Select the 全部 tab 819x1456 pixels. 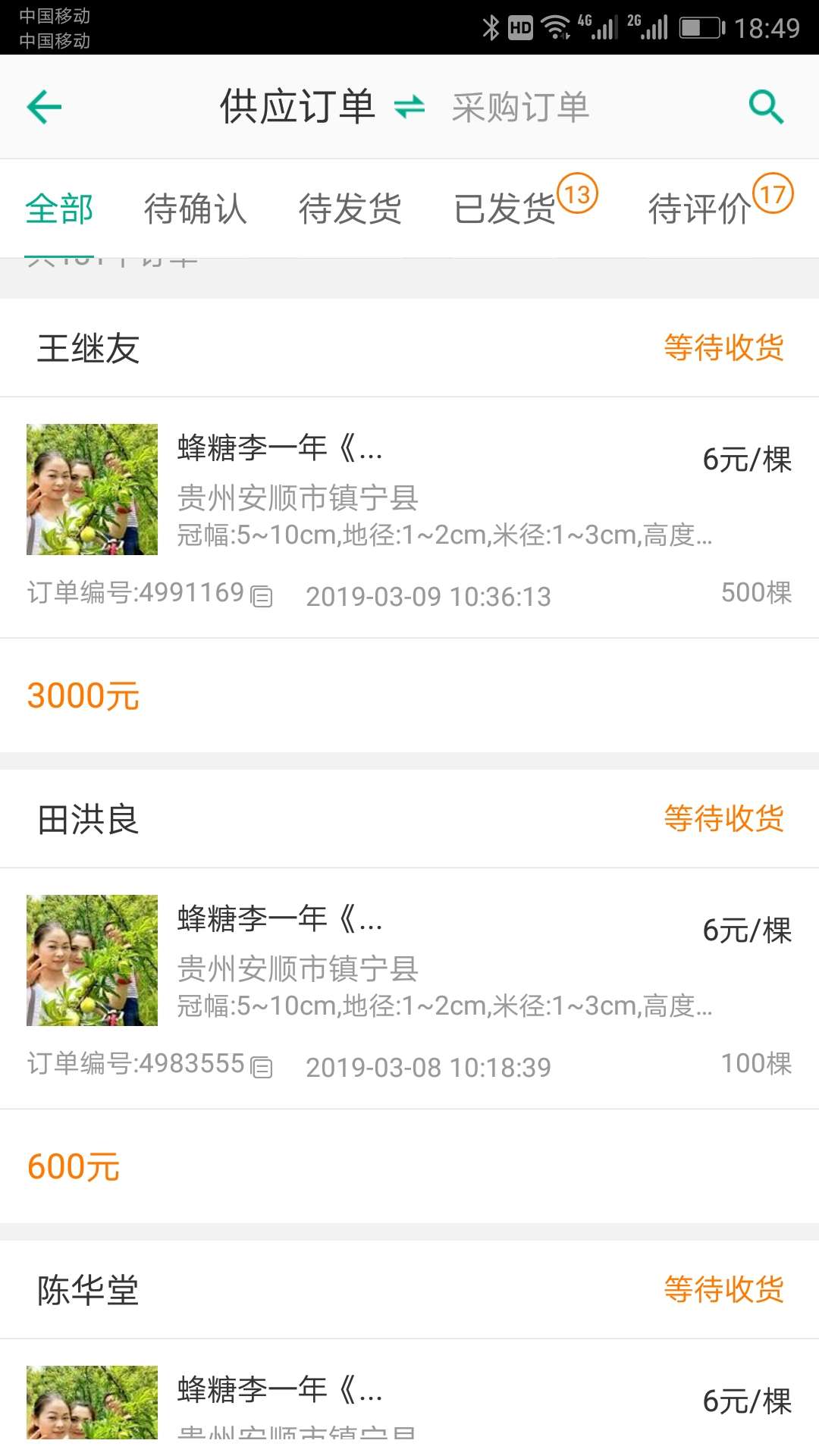point(59,209)
